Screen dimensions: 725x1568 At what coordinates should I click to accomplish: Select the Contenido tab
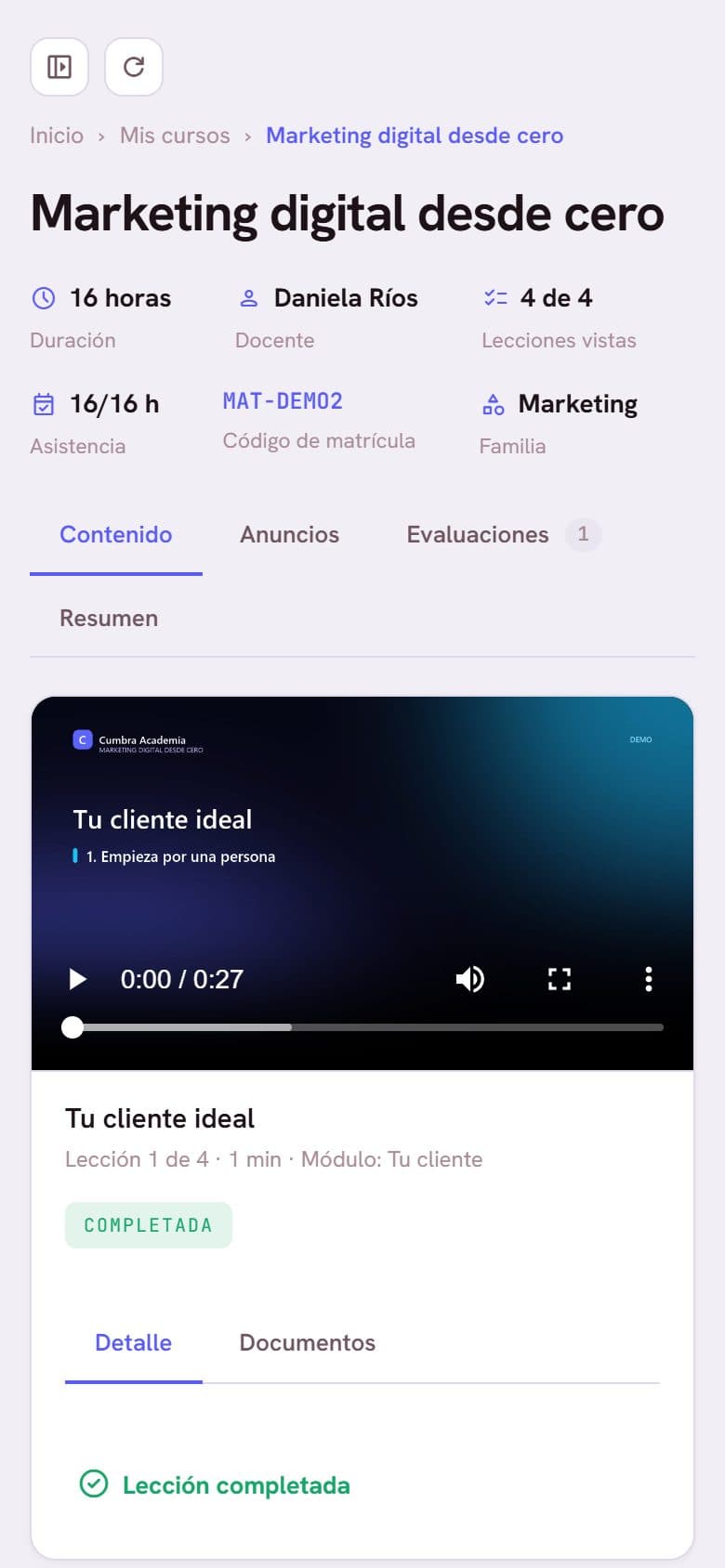click(116, 535)
